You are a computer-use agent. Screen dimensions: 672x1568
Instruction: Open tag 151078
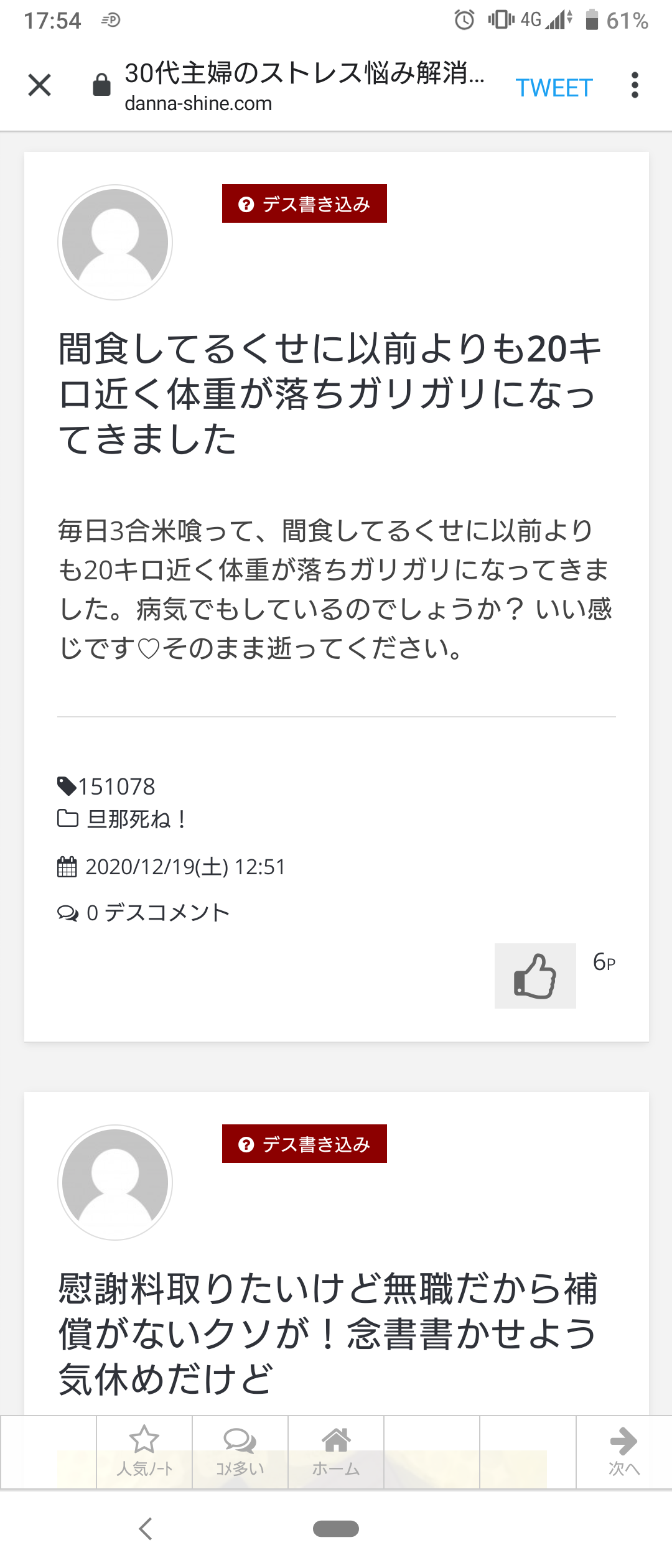[x=116, y=786]
